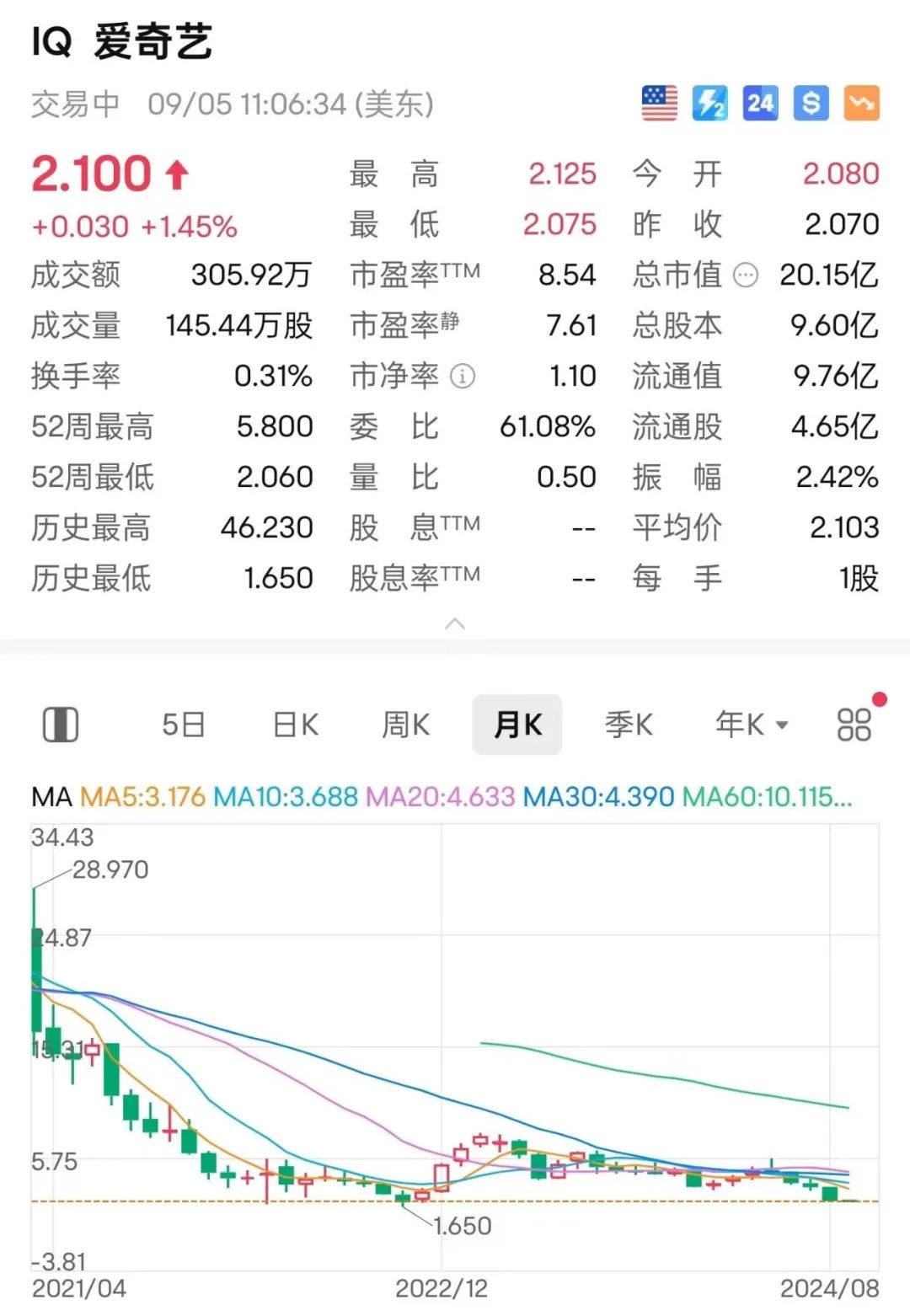Open more details for 总市值
The height and width of the screenshot is (1316, 910).
(x=746, y=276)
